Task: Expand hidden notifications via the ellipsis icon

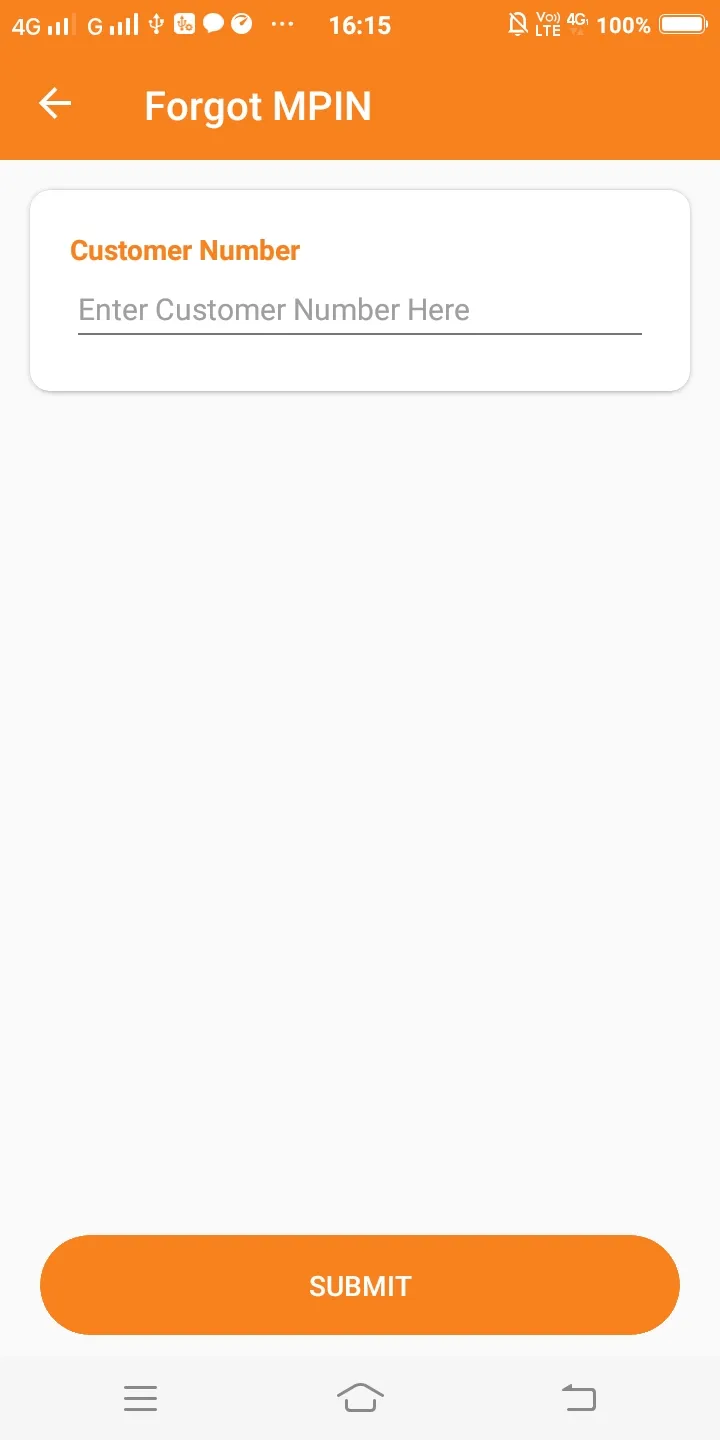Action: click(x=282, y=26)
